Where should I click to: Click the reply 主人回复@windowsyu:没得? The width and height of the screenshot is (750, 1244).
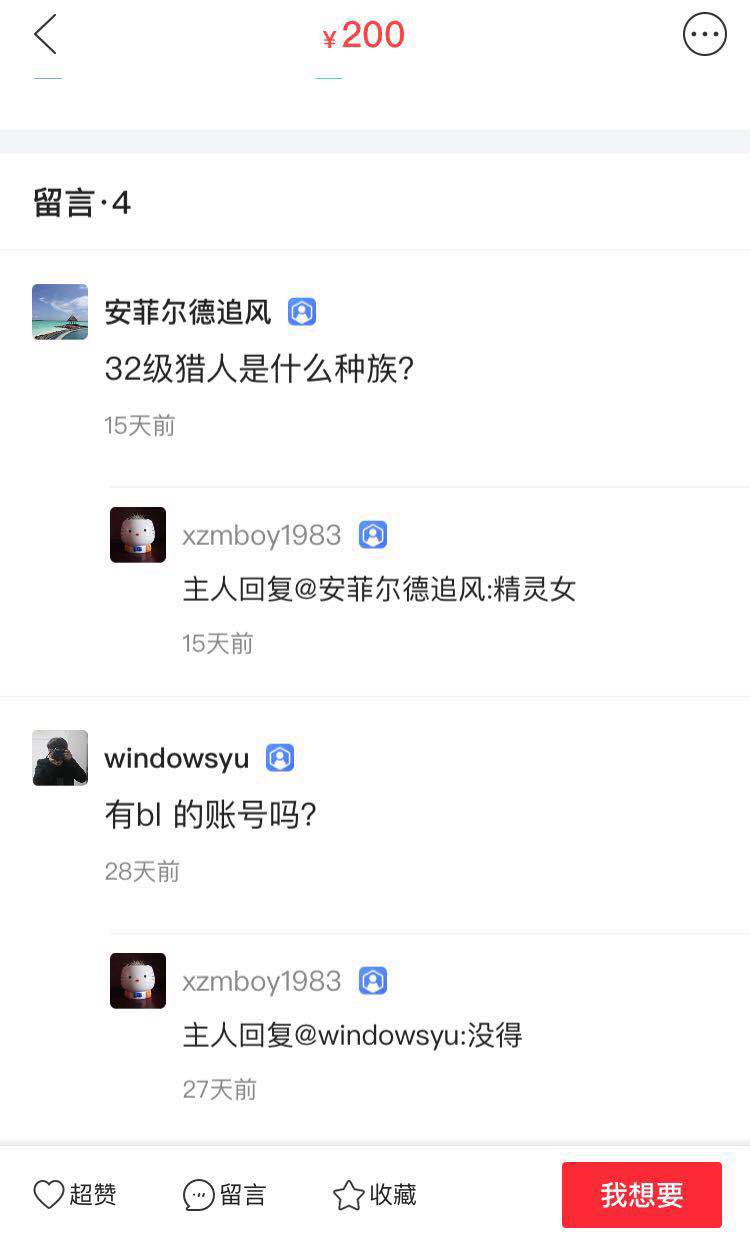click(352, 1035)
